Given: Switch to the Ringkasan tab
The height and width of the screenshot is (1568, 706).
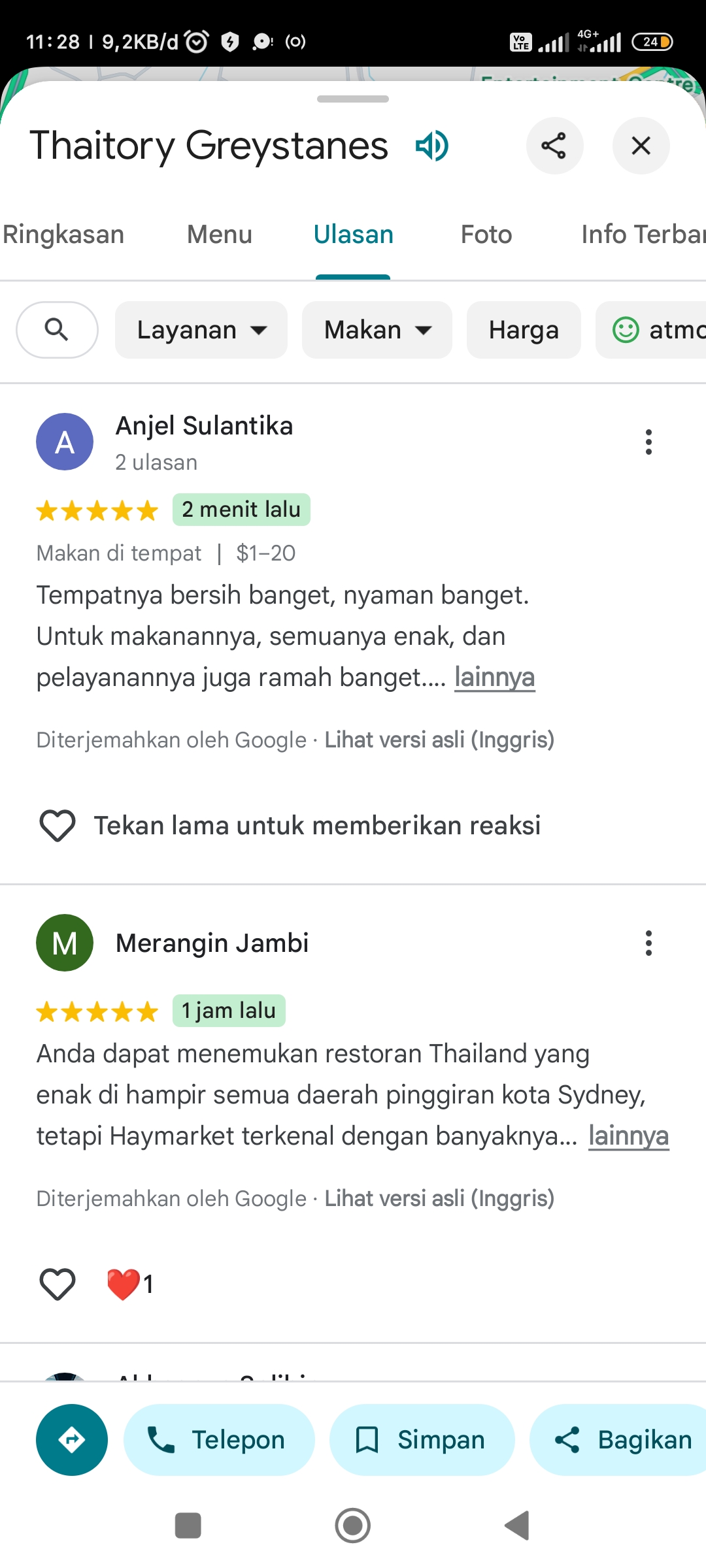Looking at the screenshot, I should pyautogui.click(x=63, y=234).
